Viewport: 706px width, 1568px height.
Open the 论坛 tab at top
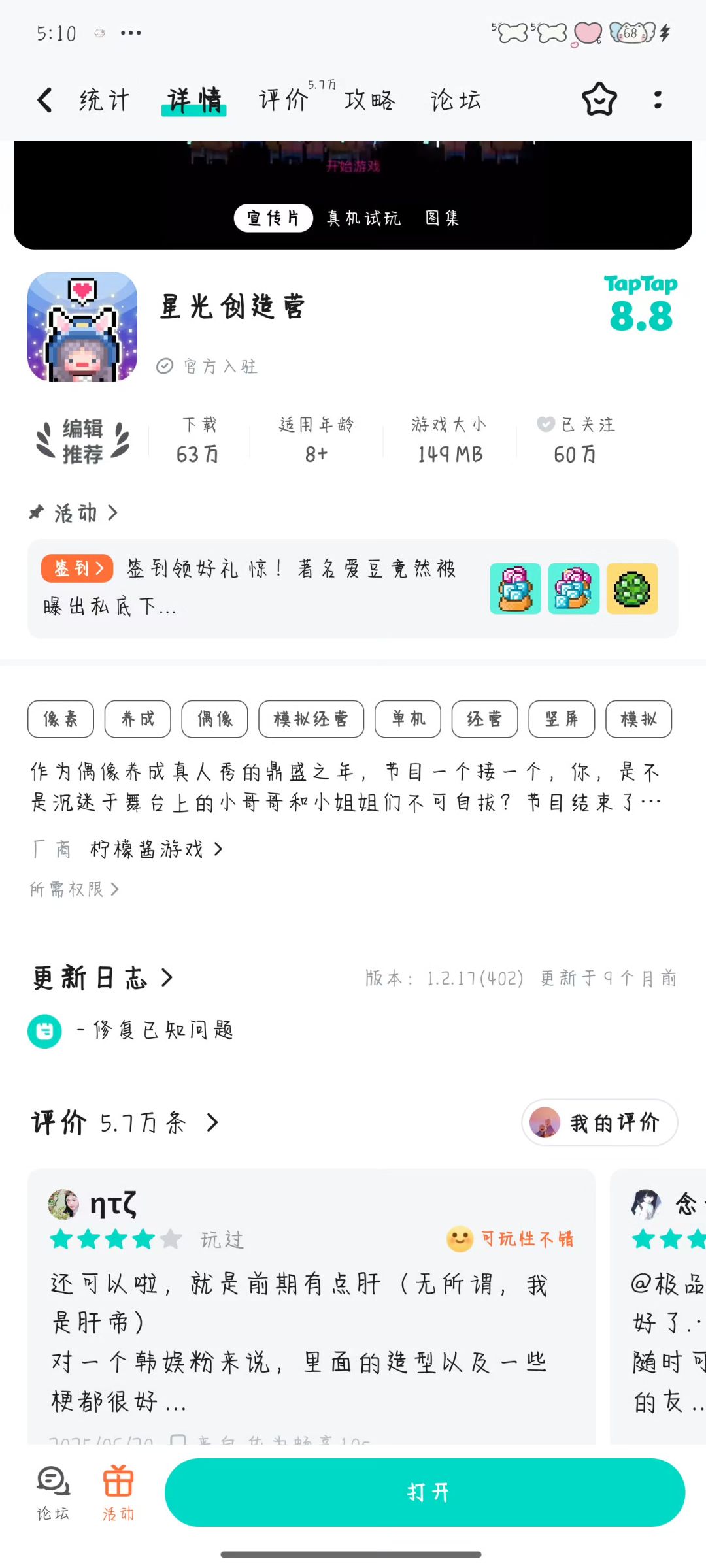456,100
